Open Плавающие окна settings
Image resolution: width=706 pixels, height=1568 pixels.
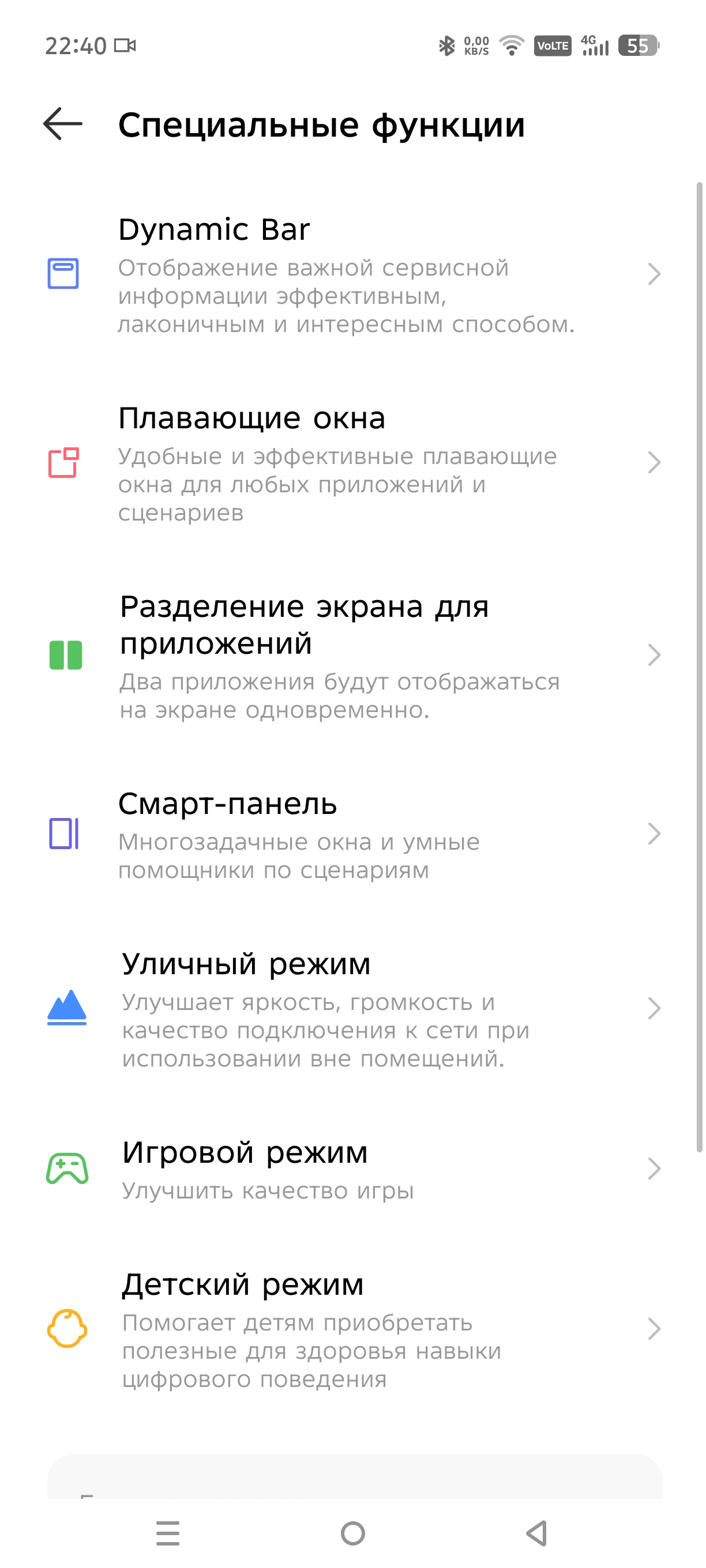tap(354, 462)
